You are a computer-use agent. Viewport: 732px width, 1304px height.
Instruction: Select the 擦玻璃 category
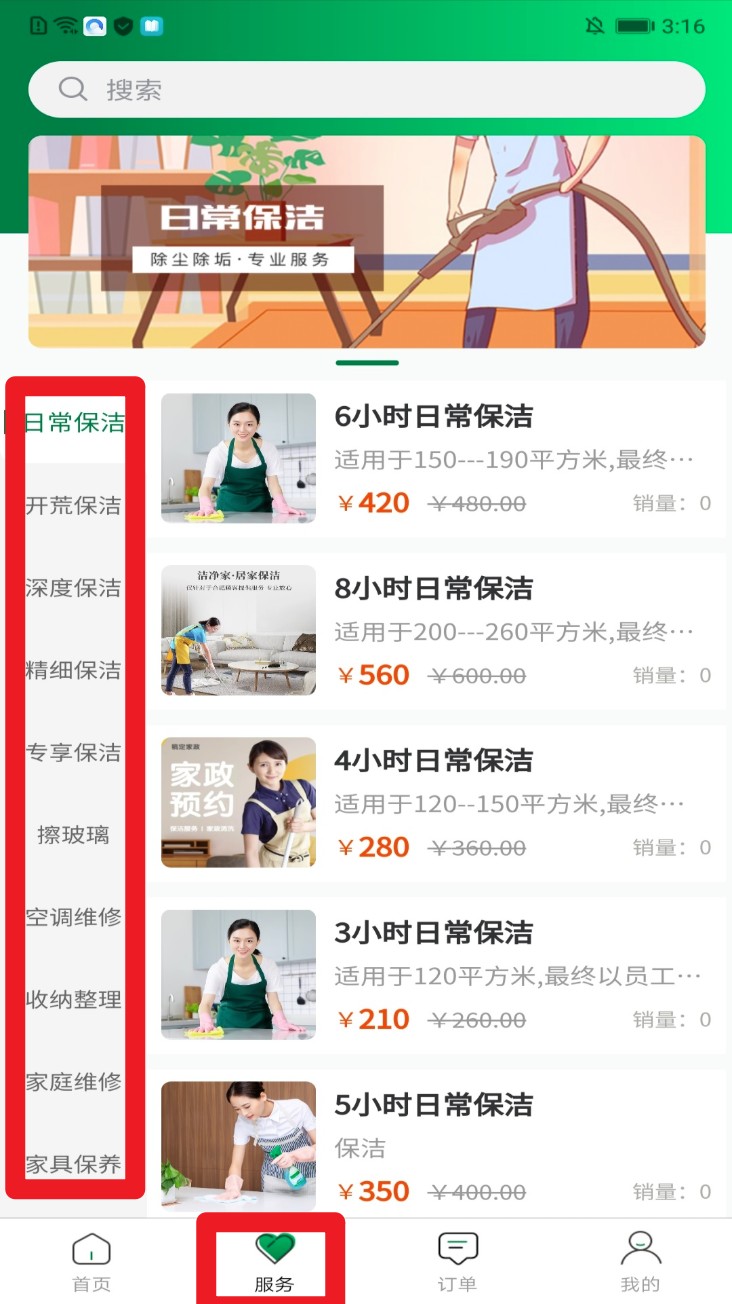[74, 834]
